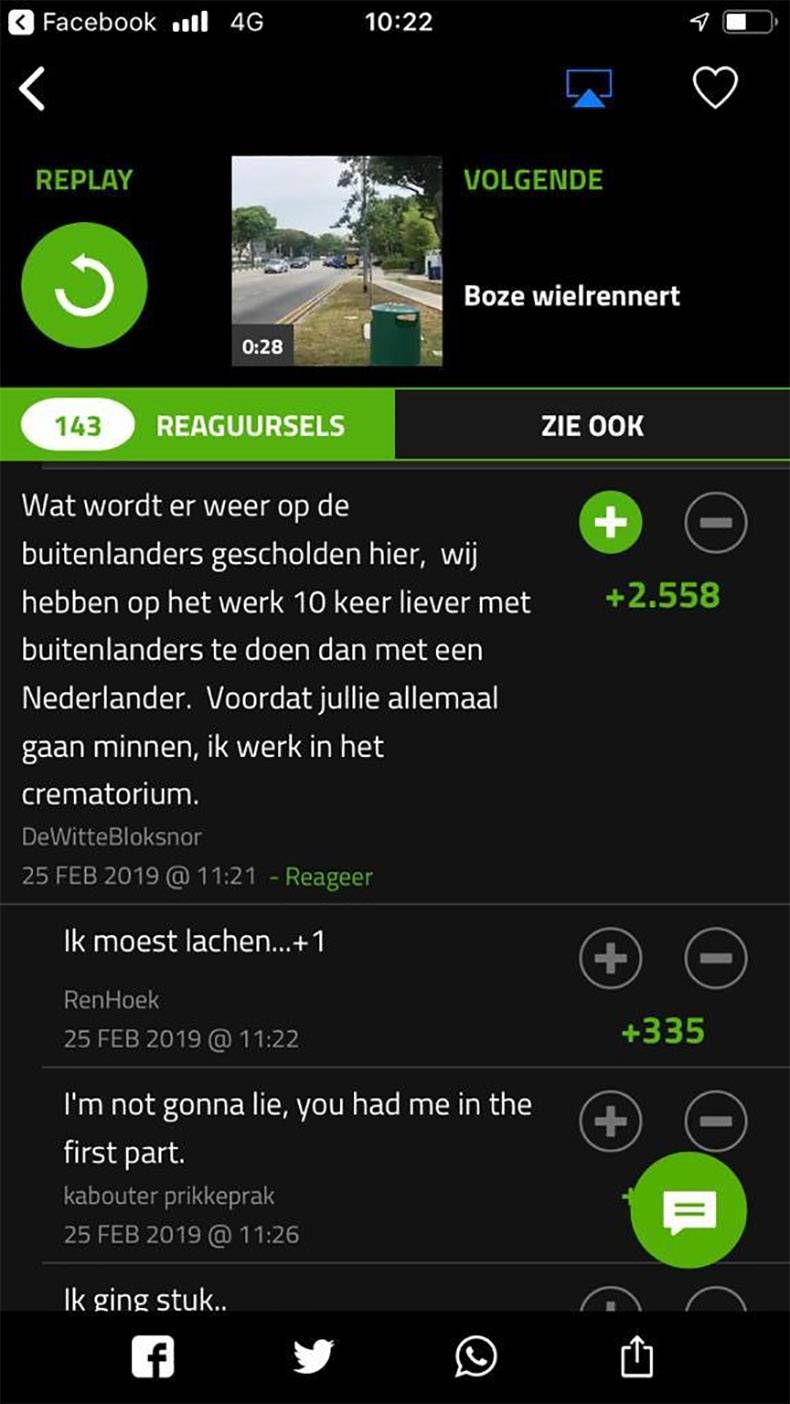Share the video via the Twitter icon
This screenshot has height=1404, width=790.
pos(314,1356)
